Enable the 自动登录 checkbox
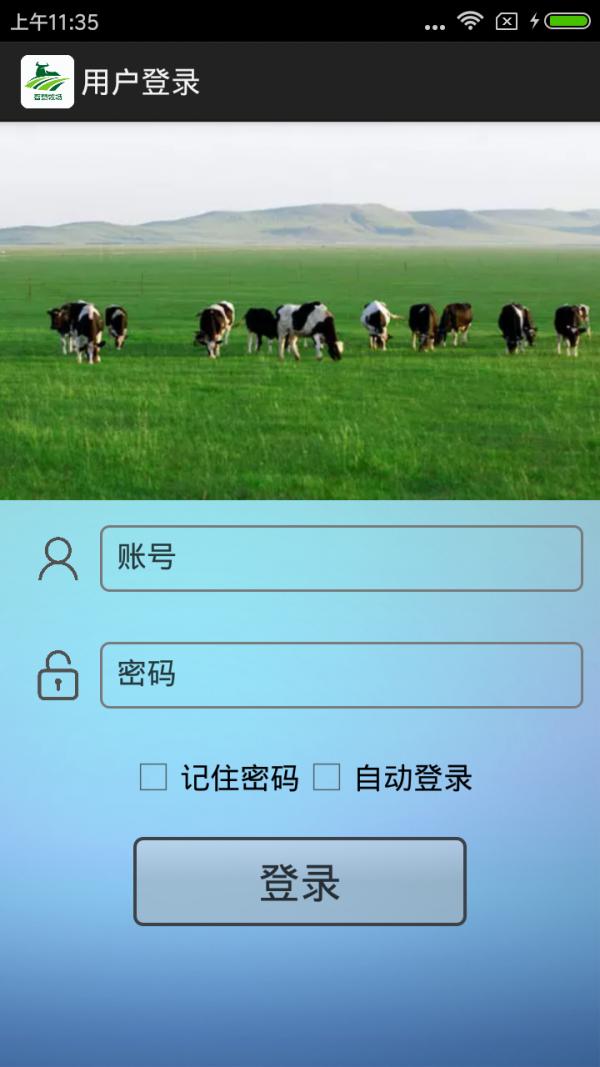Screen dimensions: 600x1067 [x=327, y=777]
